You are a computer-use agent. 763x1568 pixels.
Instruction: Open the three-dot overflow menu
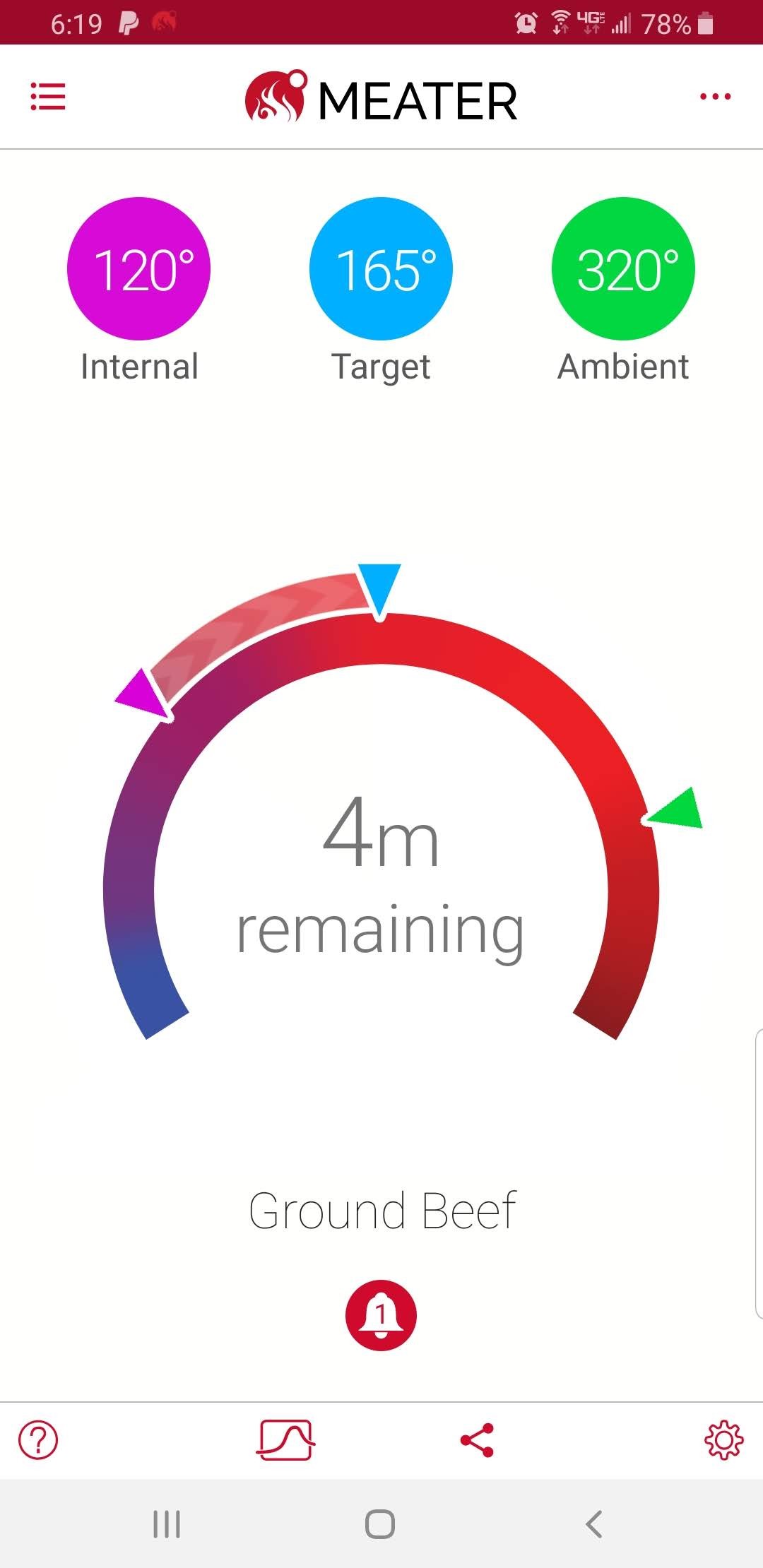coord(715,96)
